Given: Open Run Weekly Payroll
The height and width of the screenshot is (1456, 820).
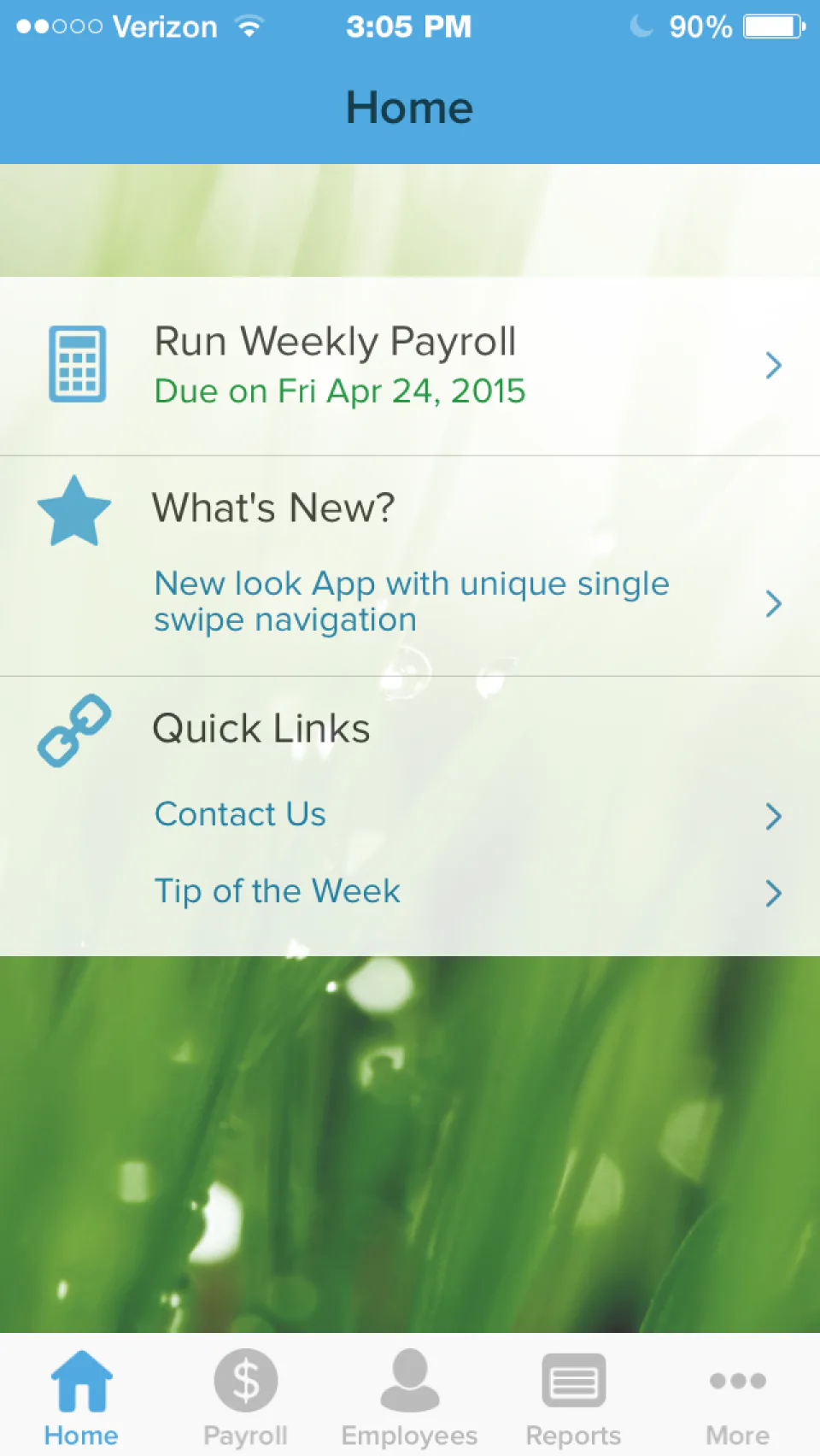Looking at the screenshot, I should coord(410,366).
